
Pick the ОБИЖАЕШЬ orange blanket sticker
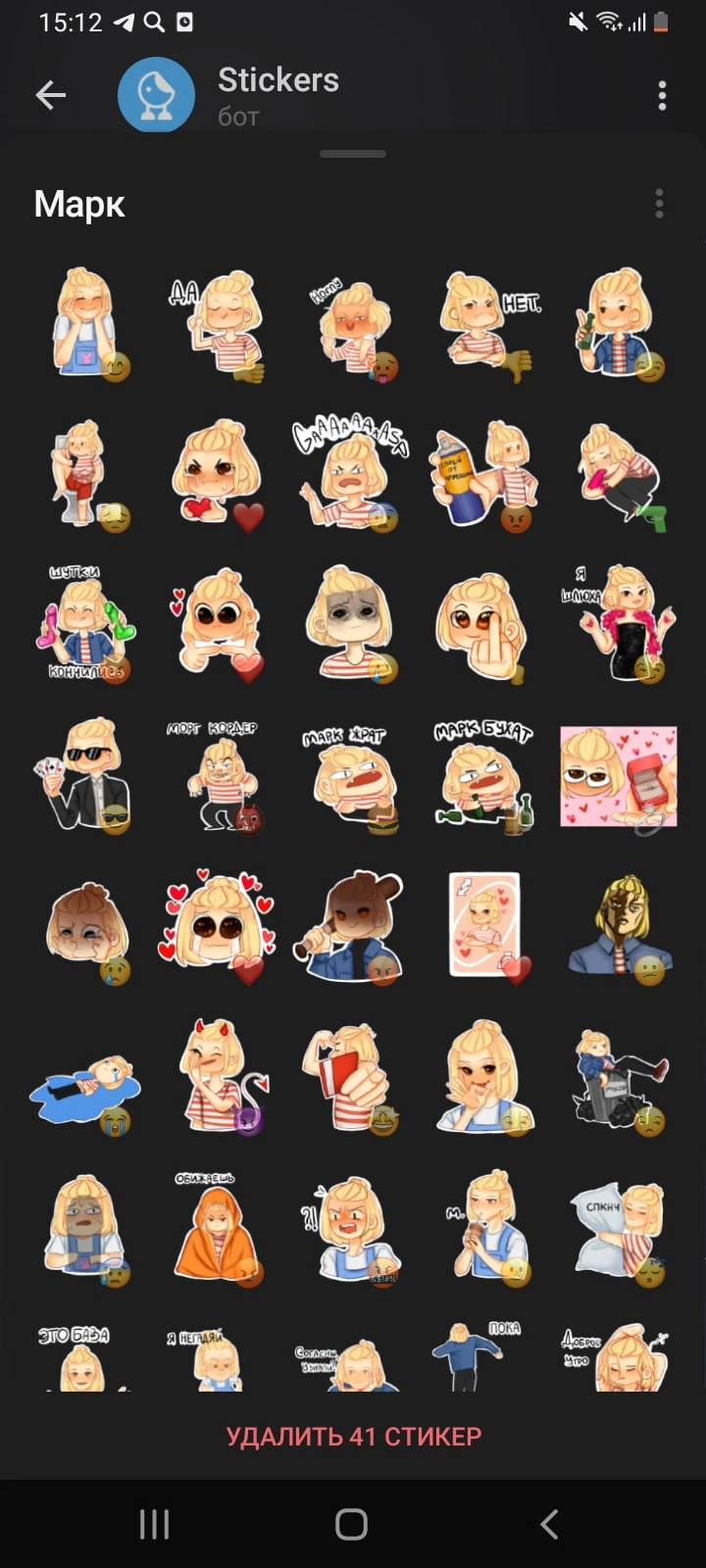click(218, 1228)
